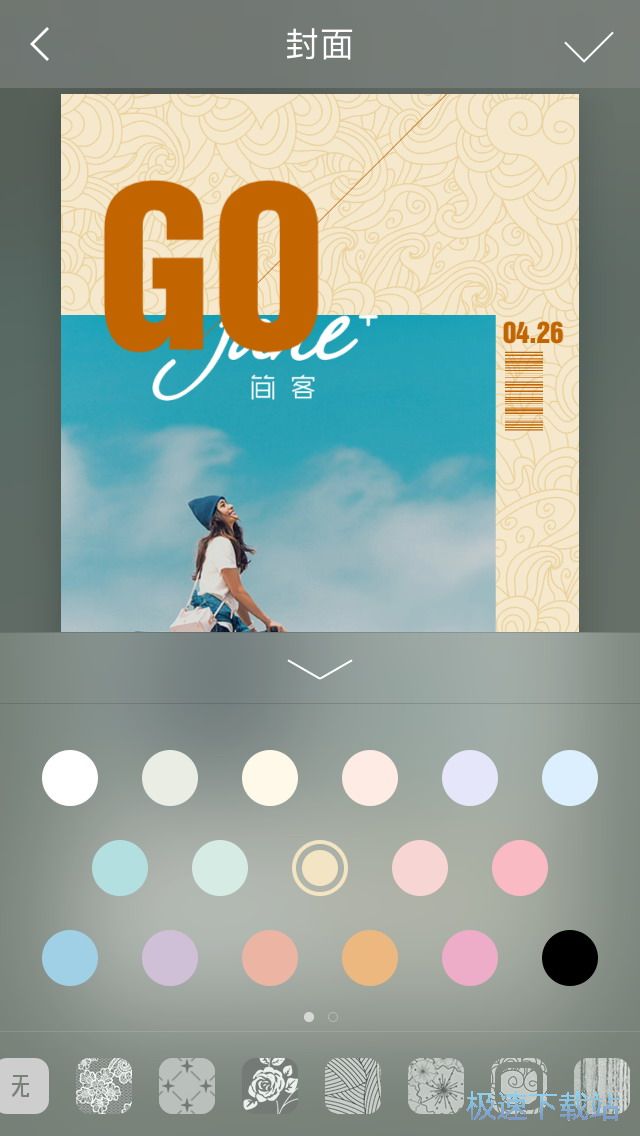Apply the lace floral pattern
640x1136 pixels.
coord(105,1086)
